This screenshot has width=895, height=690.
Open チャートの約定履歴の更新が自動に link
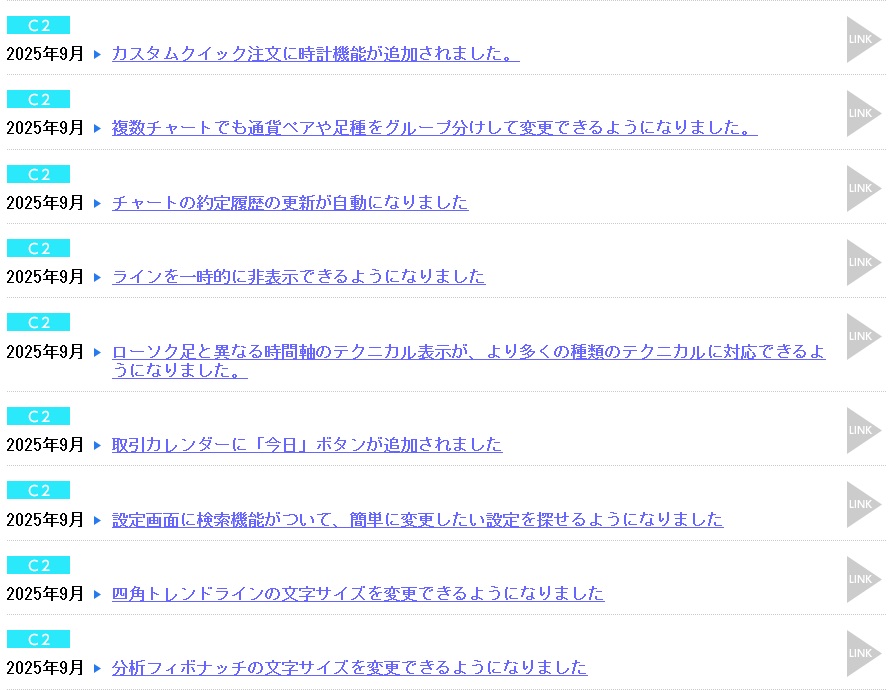pos(290,203)
